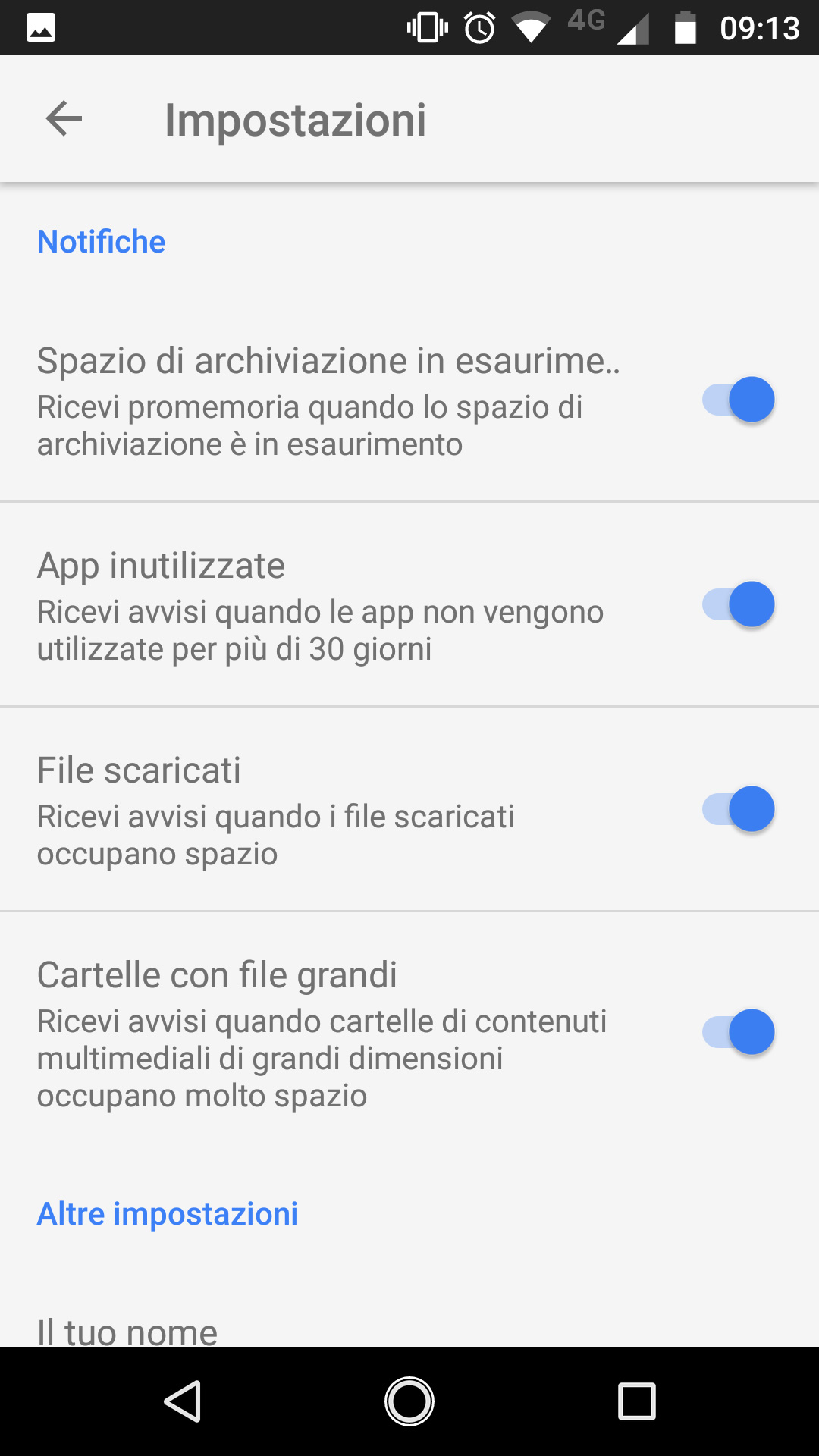
Task: Go back from Impostazioni screen
Action: point(64,119)
